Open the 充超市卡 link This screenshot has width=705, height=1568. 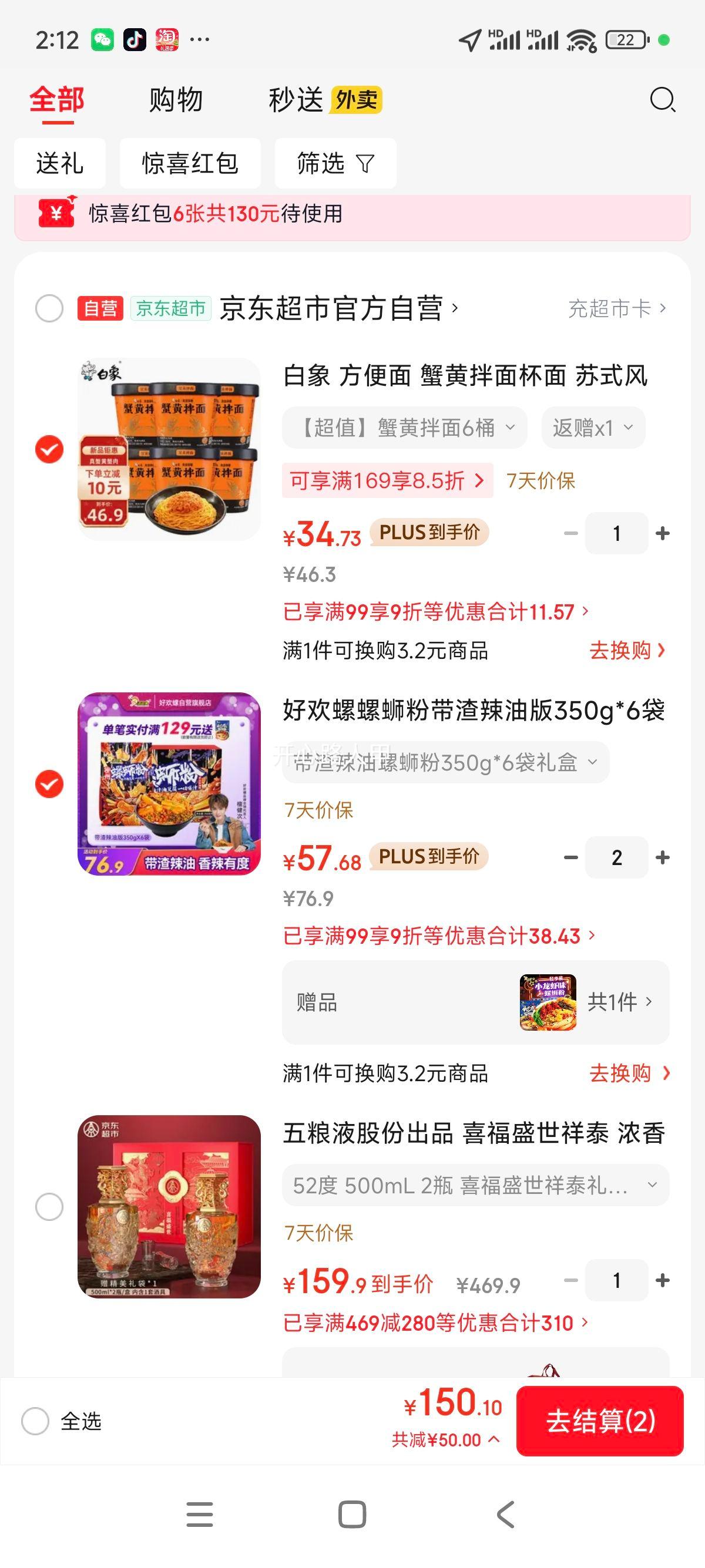(610, 309)
